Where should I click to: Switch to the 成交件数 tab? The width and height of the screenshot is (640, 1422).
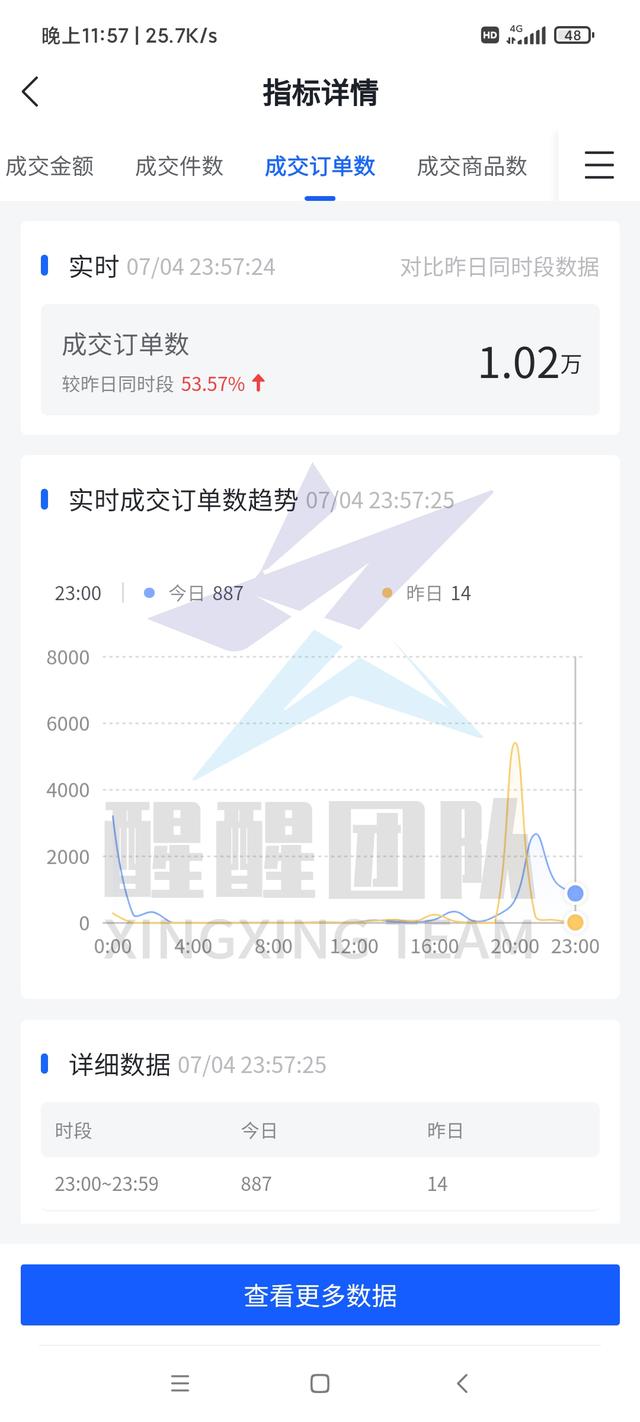[x=179, y=166]
